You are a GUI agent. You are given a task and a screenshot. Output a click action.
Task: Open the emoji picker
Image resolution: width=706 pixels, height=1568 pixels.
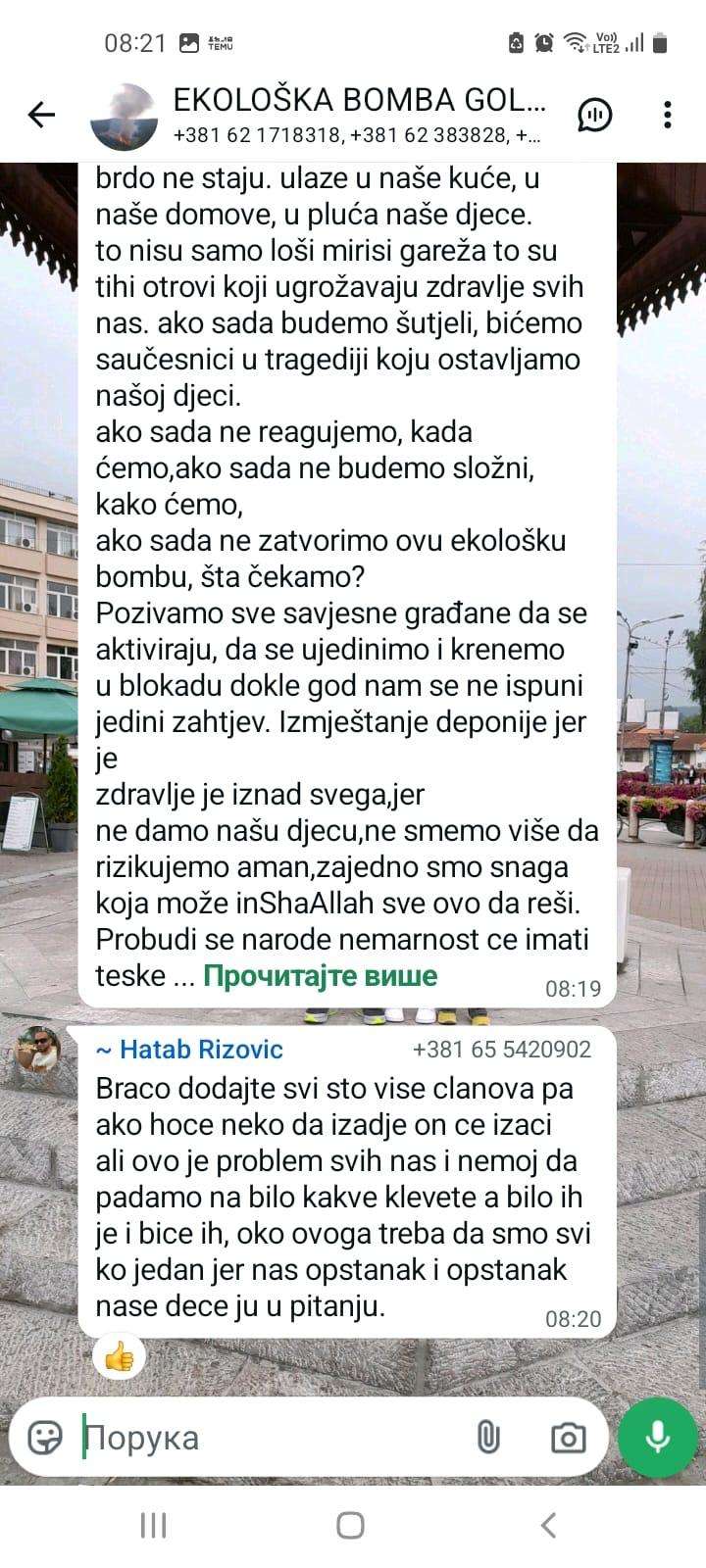(x=45, y=1438)
